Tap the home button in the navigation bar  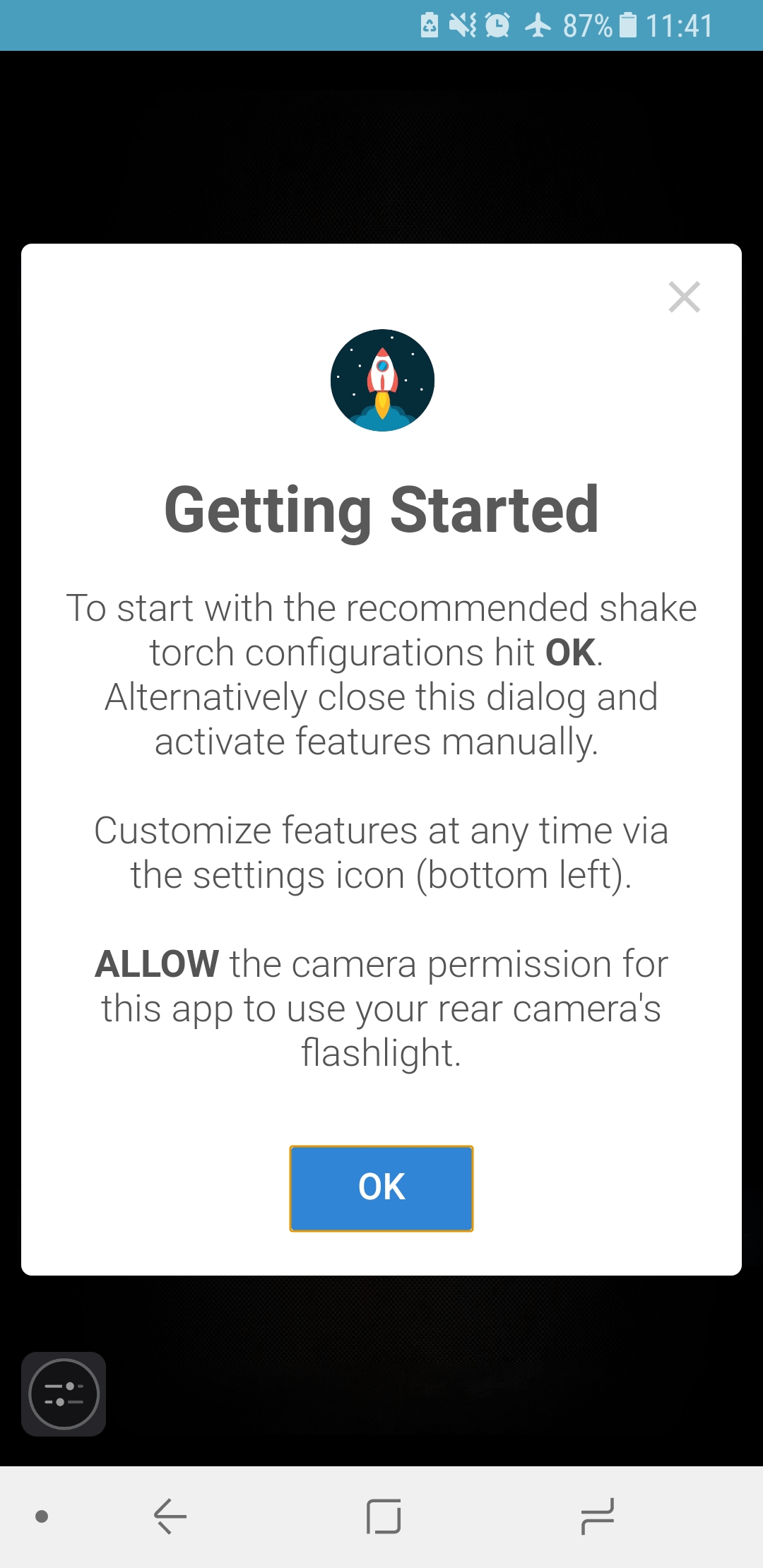coord(384,1516)
